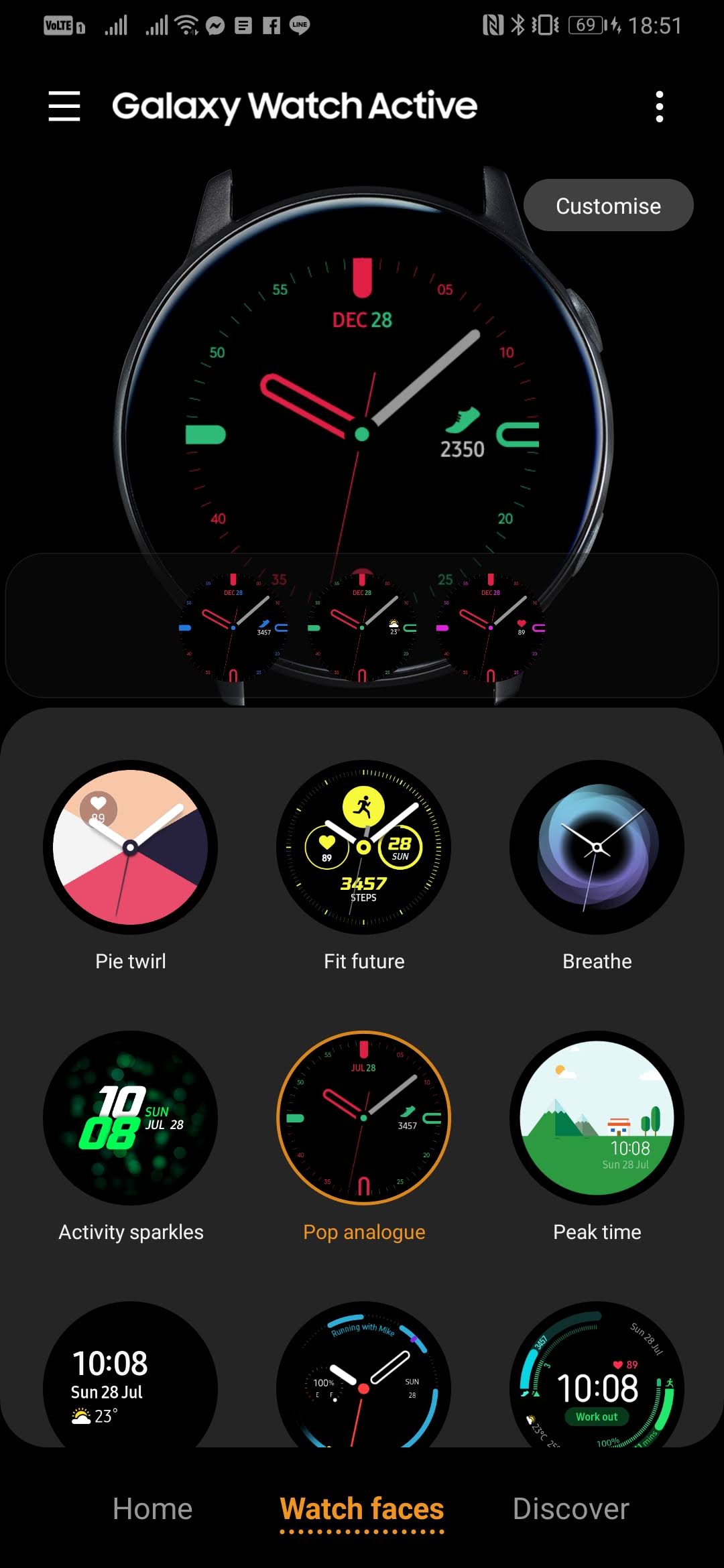Image resolution: width=724 pixels, height=1568 pixels.
Task: Choose the Peak time watch face
Action: click(597, 1118)
